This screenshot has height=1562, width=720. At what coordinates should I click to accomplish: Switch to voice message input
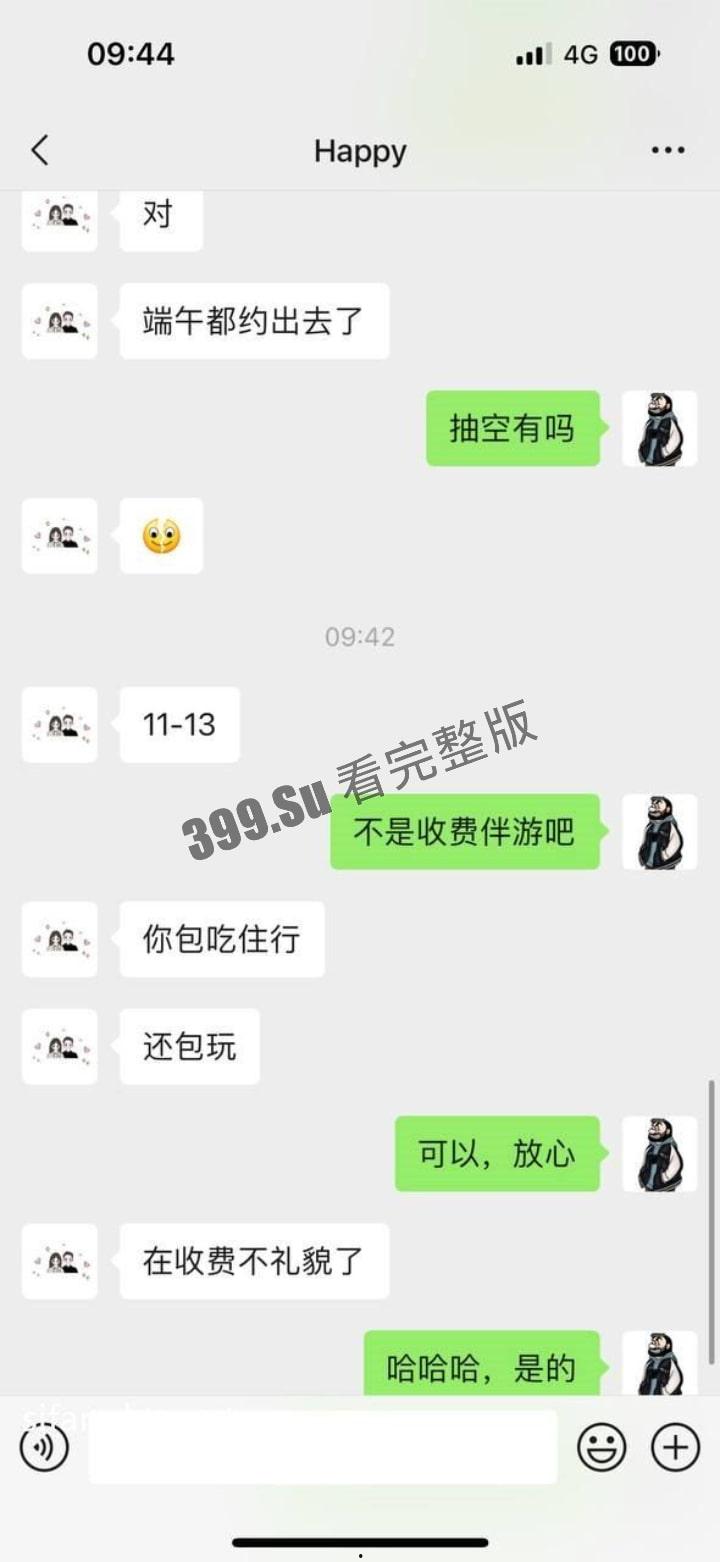pyautogui.click(x=44, y=1447)
